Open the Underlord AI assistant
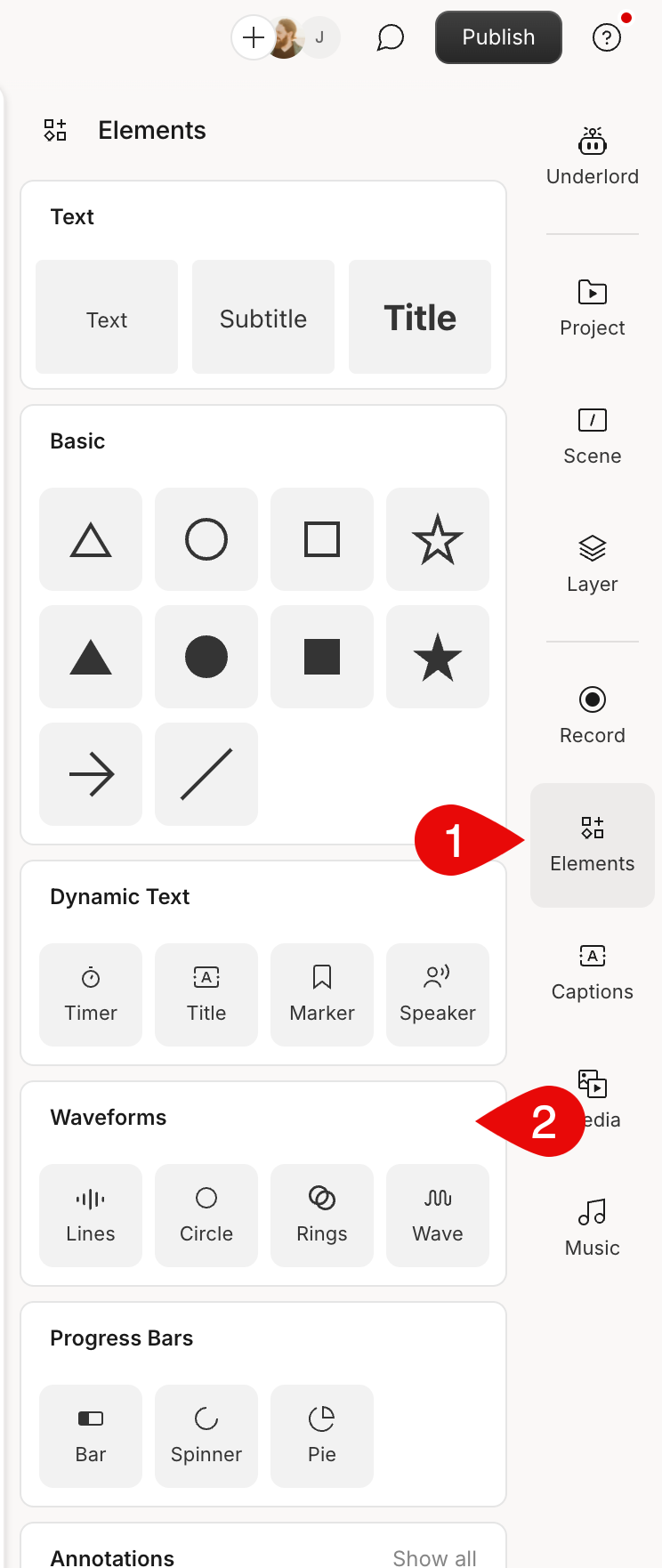Viewport: 662px width, 1568px height. click(592, 156)
